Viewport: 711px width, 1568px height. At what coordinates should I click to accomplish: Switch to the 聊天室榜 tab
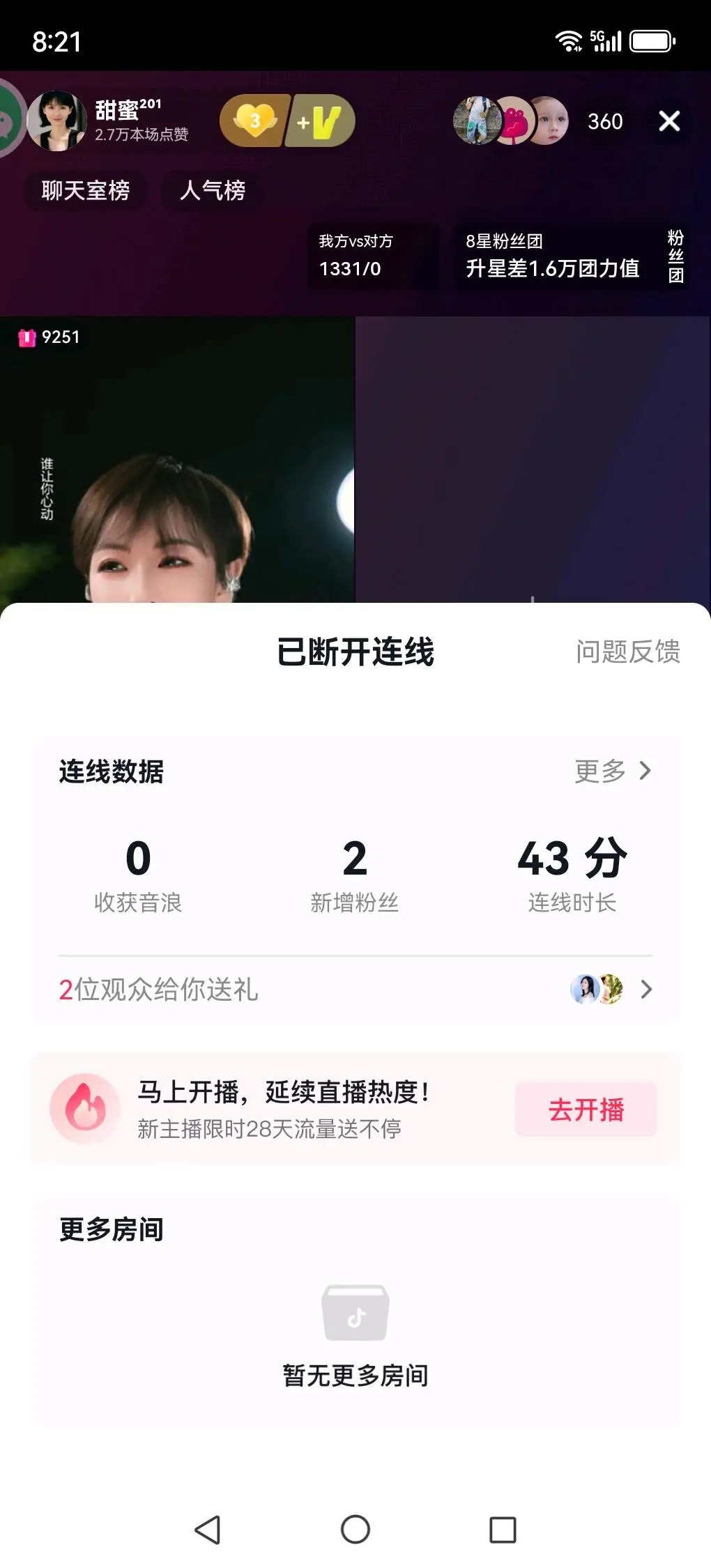(x=84, y=190)
